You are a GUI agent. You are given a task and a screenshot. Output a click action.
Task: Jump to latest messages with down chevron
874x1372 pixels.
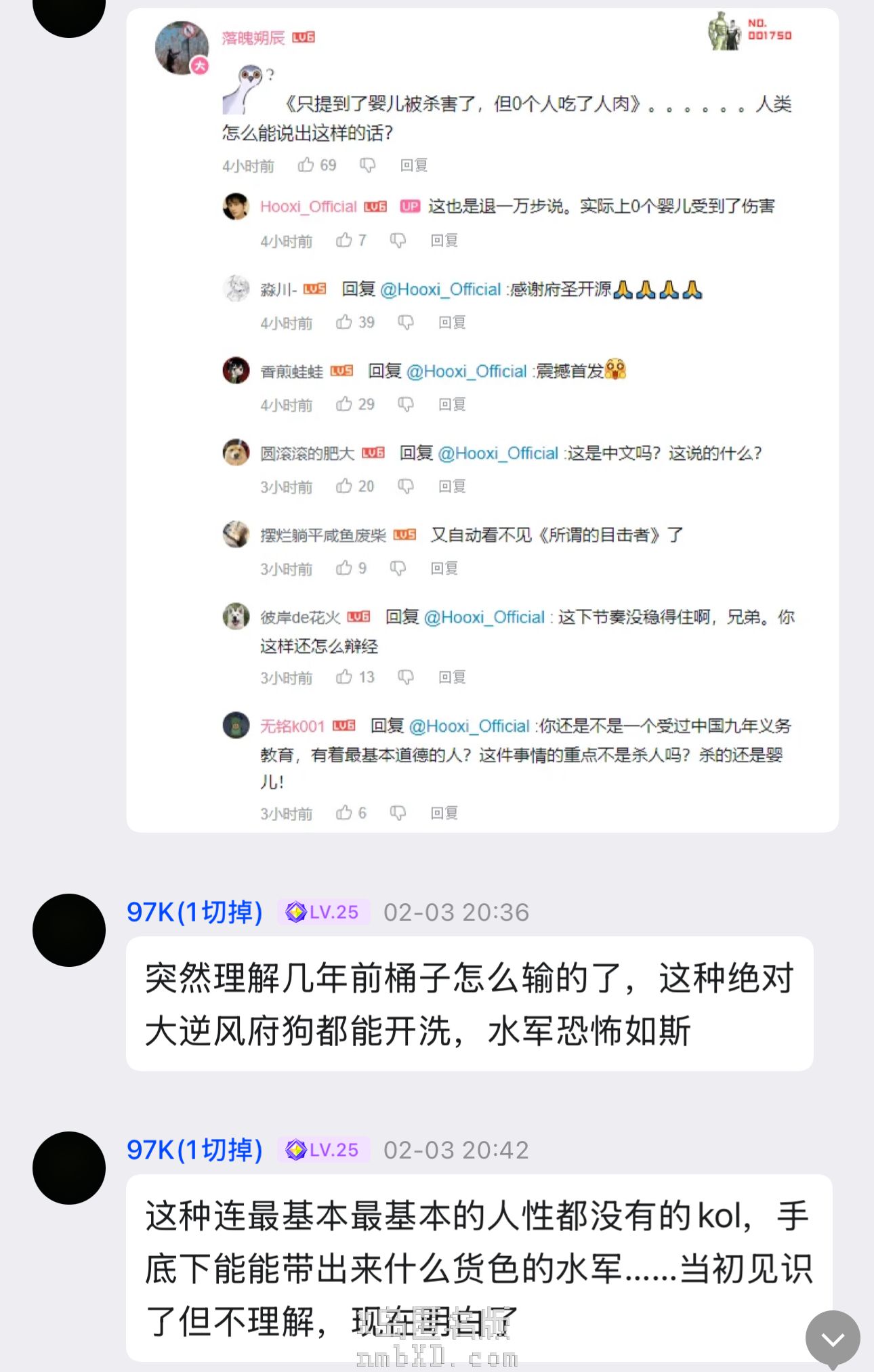click(833, 1338)
